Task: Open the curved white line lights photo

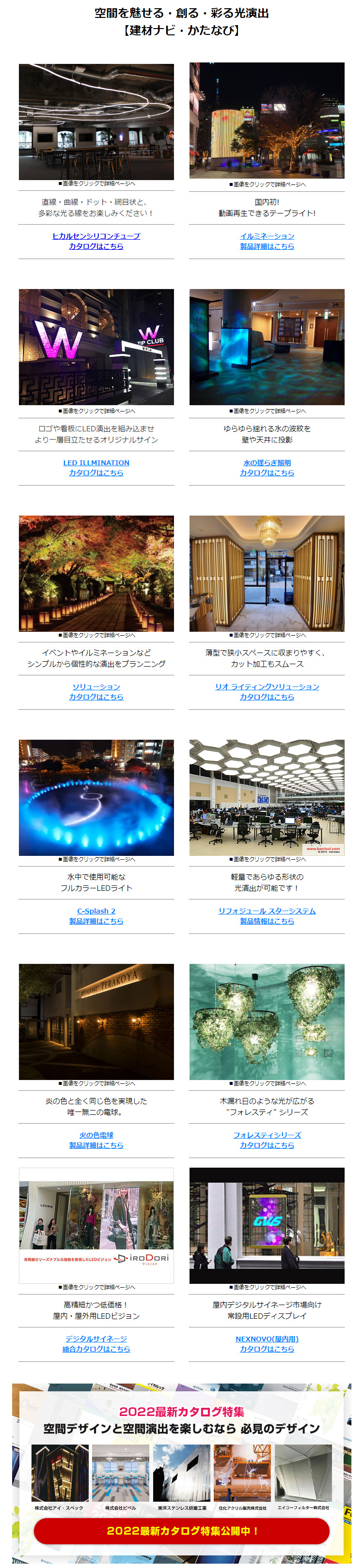Action: coord(96,121)
